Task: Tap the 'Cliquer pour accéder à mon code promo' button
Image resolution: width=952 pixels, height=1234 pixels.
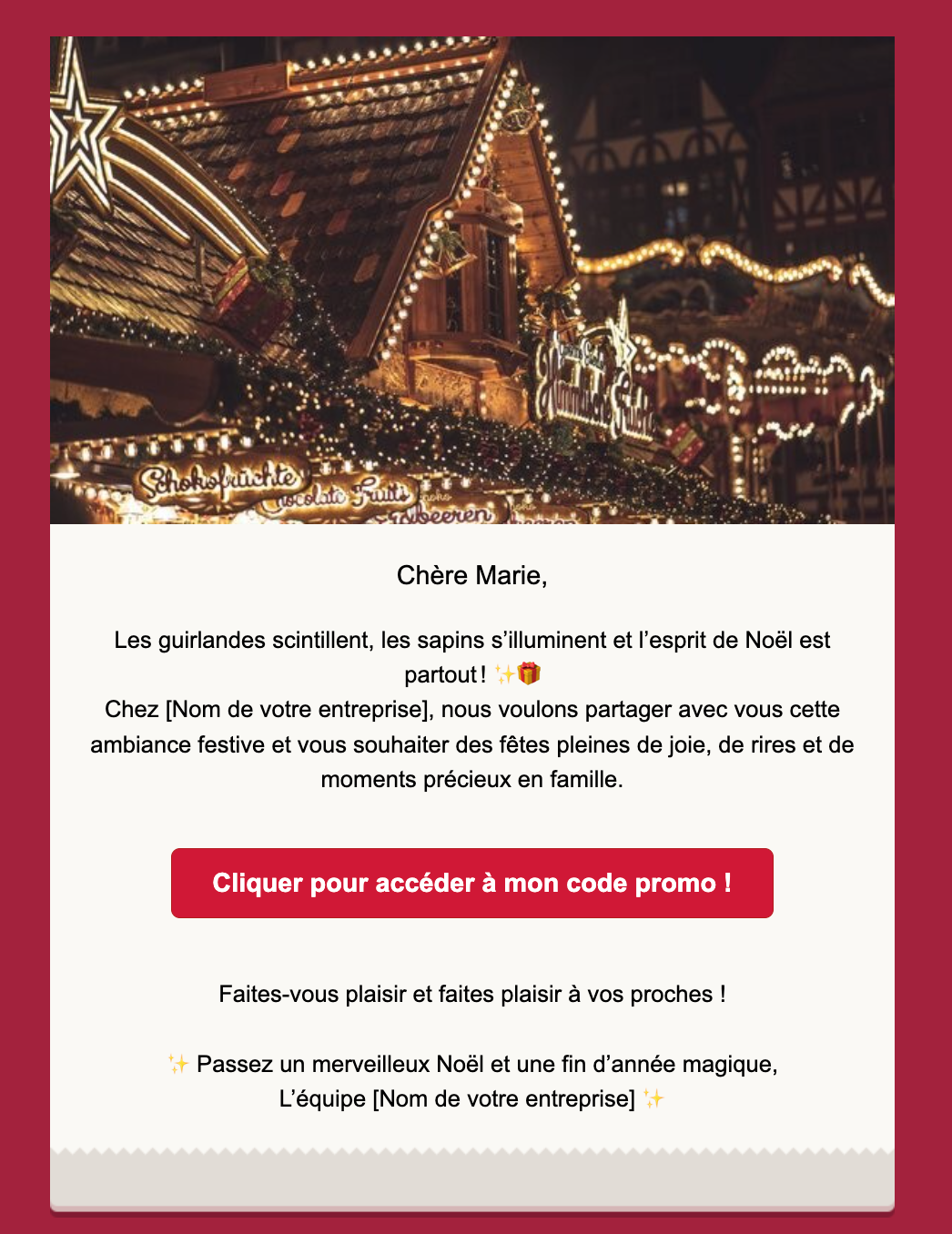Action: tap(471, 883)
